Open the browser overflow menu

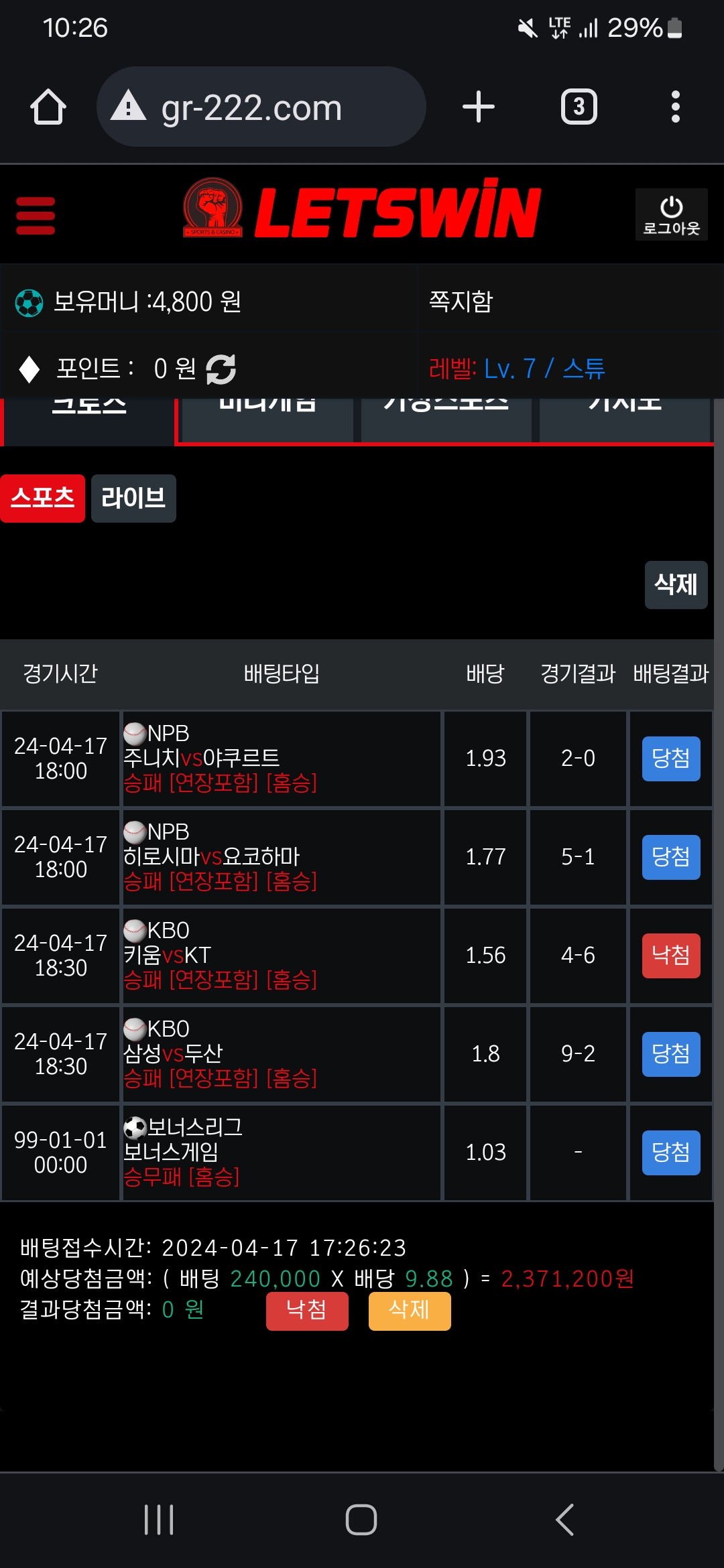pos(675,107)
